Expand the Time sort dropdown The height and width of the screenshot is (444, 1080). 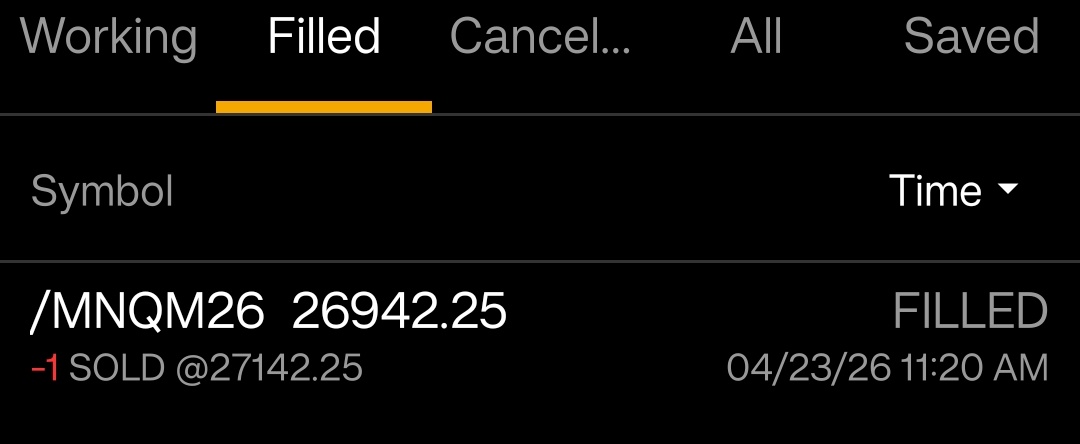pyautogui.click(x=953, y=190)
